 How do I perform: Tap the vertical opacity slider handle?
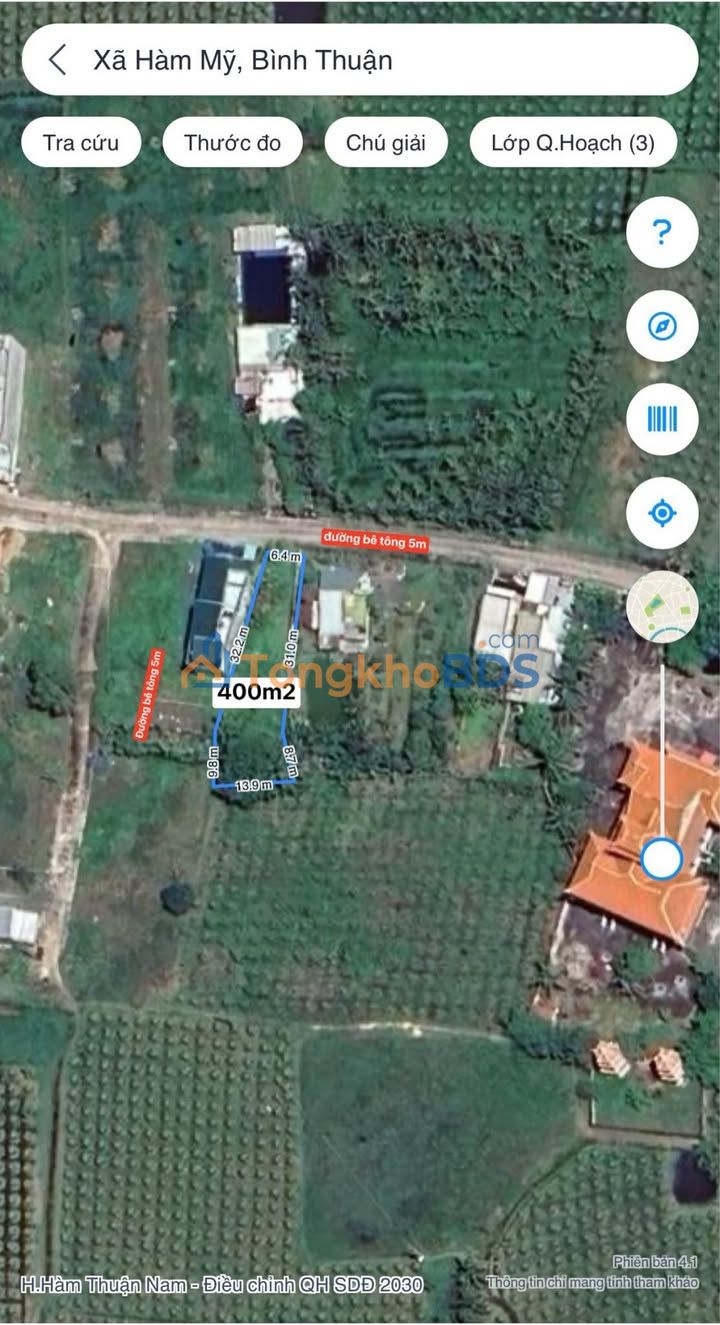[661, 859]
